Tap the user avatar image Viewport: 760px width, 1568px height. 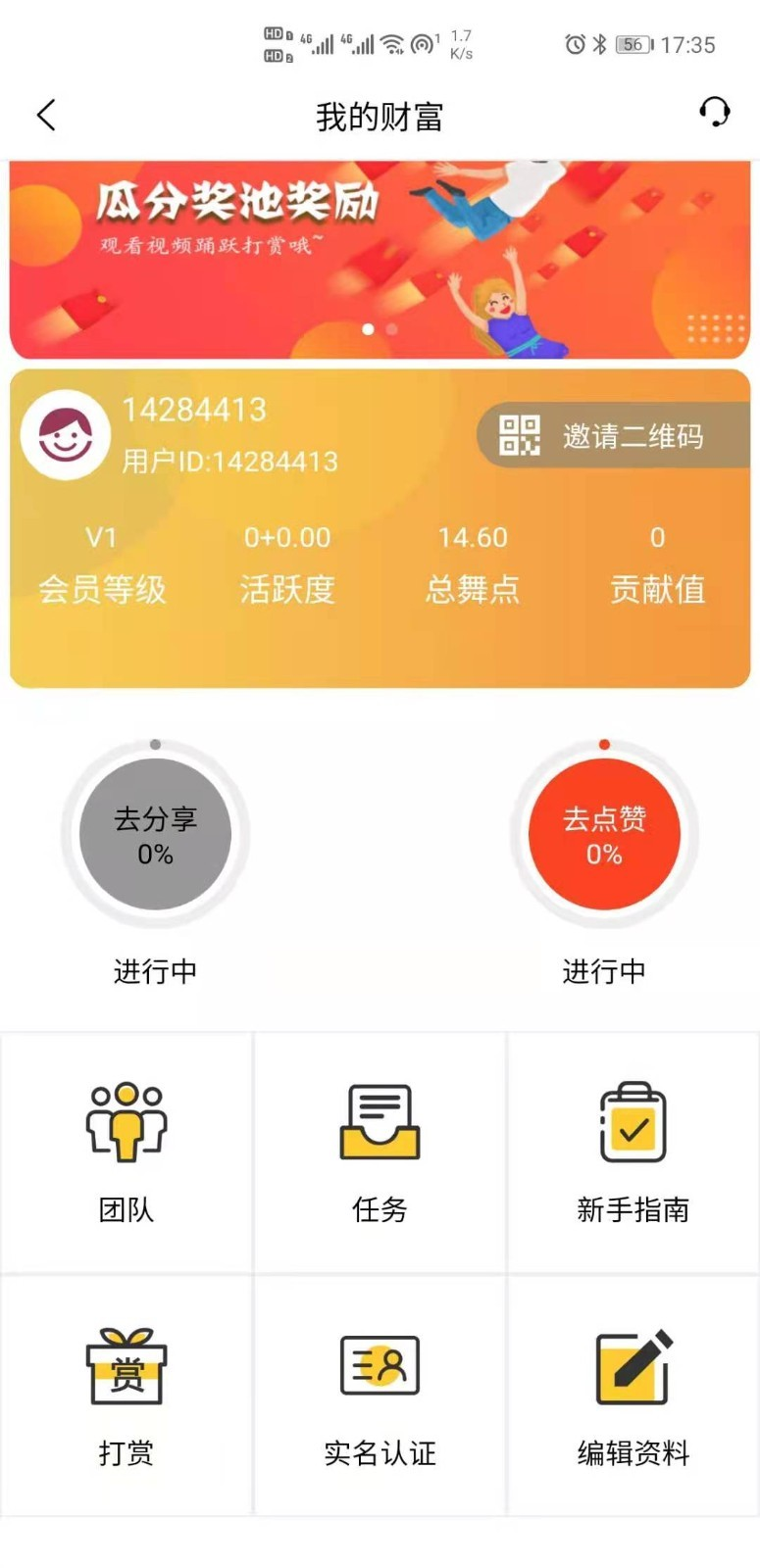(x=66, y=435)
